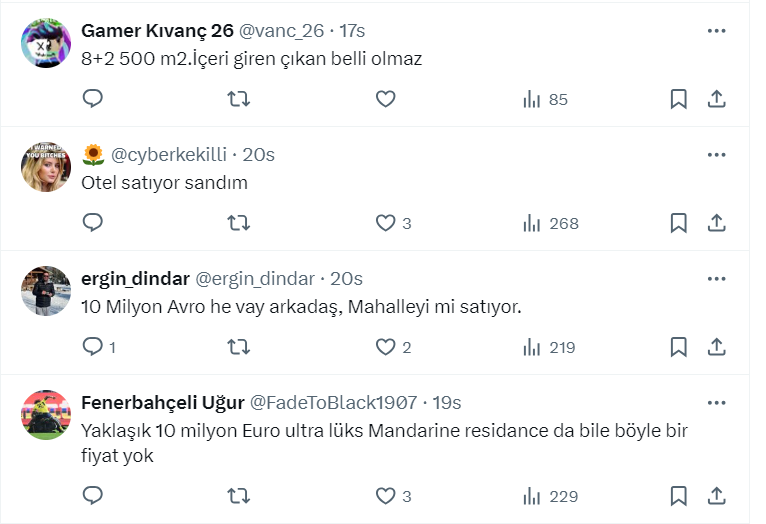
Task: Open overflow menu on ergin_dindar's tweet
Action: point(716,279)
